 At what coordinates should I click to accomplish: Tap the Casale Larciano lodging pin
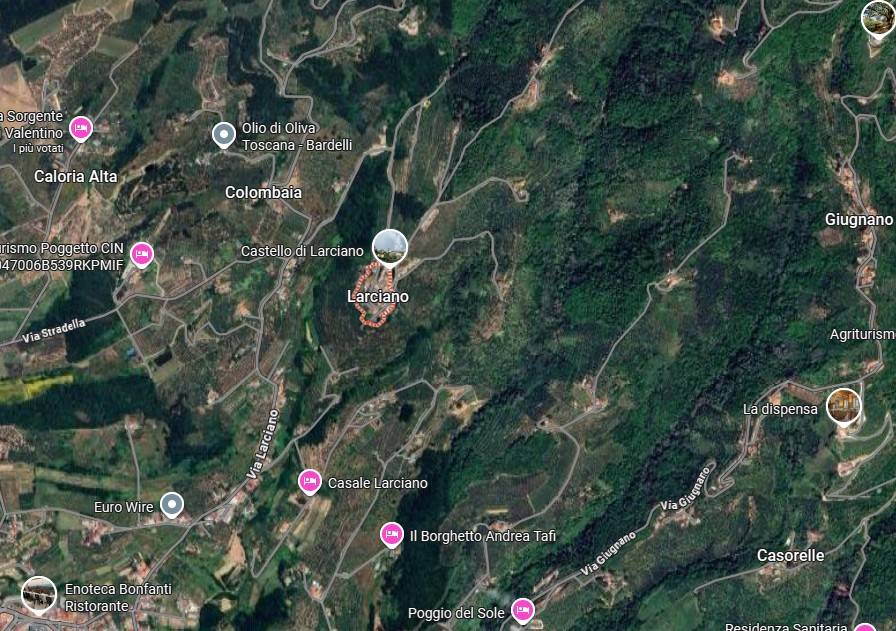click(x=309, y=481)
